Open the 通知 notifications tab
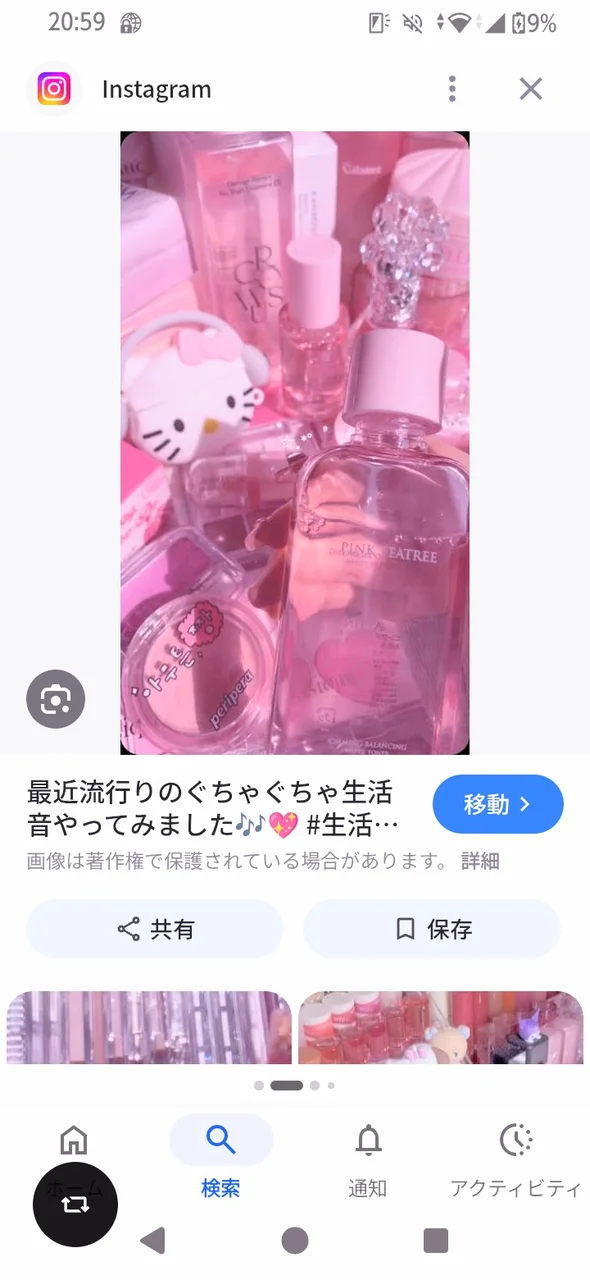The height and width of the screenshot is (1280, 590). (368, 1158)
